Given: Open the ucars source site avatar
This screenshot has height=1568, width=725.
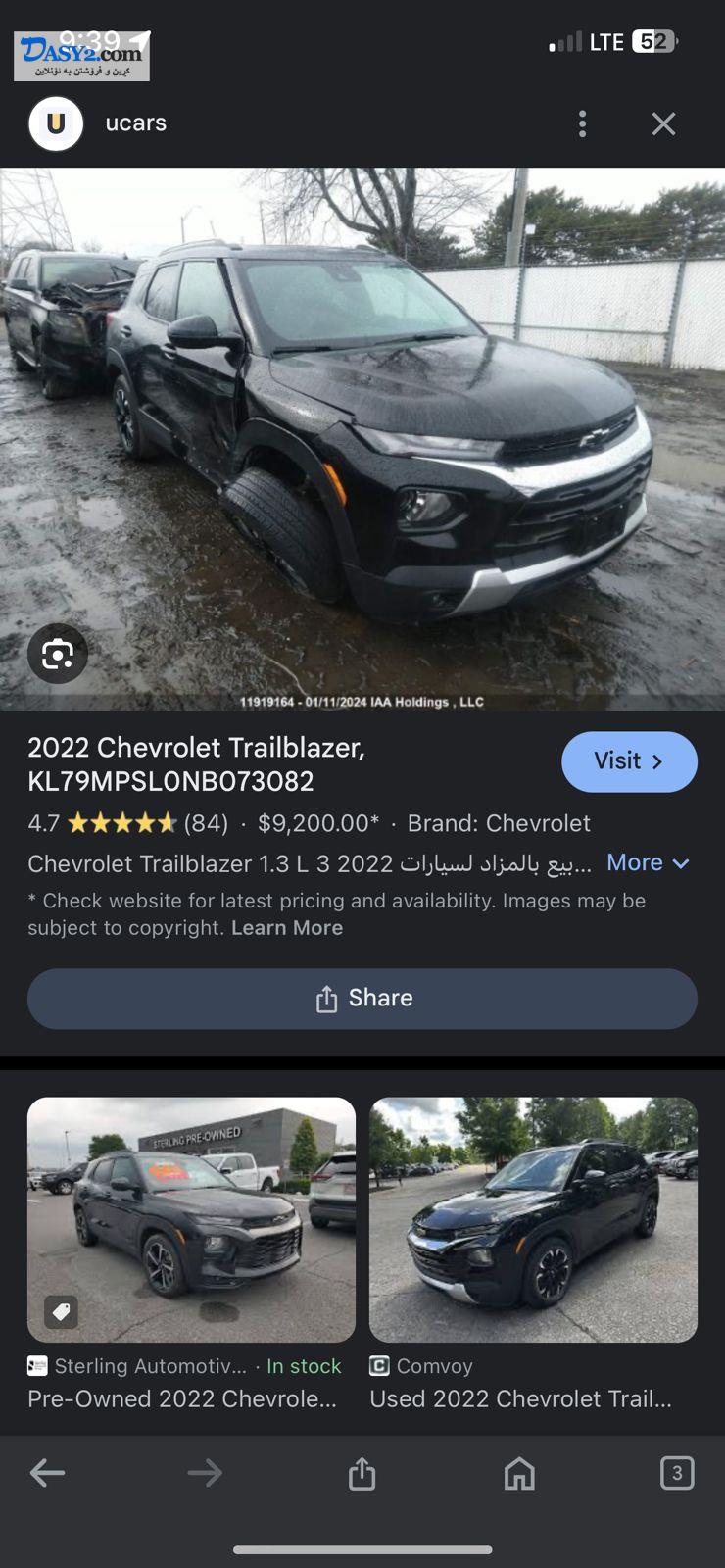Looking at the screenshot, I should point(56,123).
